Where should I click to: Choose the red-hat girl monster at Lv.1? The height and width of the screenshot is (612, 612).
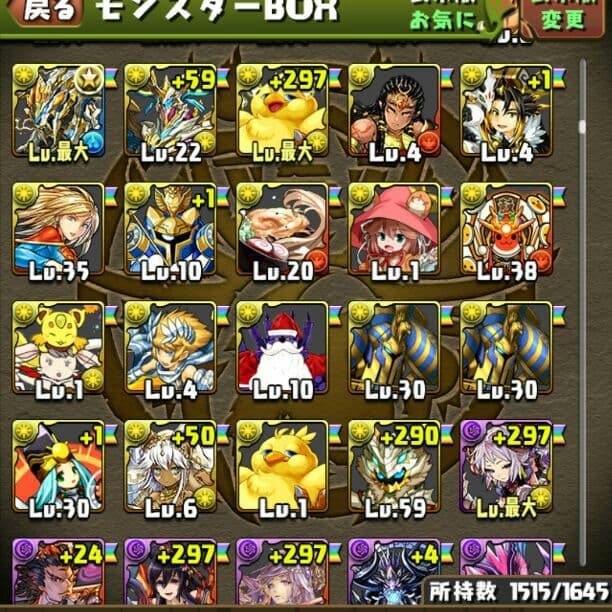click(x=394, y=228)
